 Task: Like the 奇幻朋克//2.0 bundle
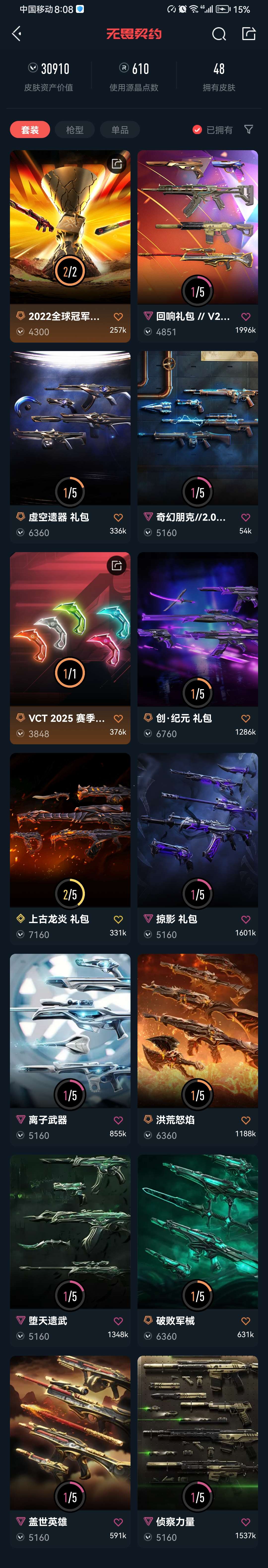(x=245, y=517)
